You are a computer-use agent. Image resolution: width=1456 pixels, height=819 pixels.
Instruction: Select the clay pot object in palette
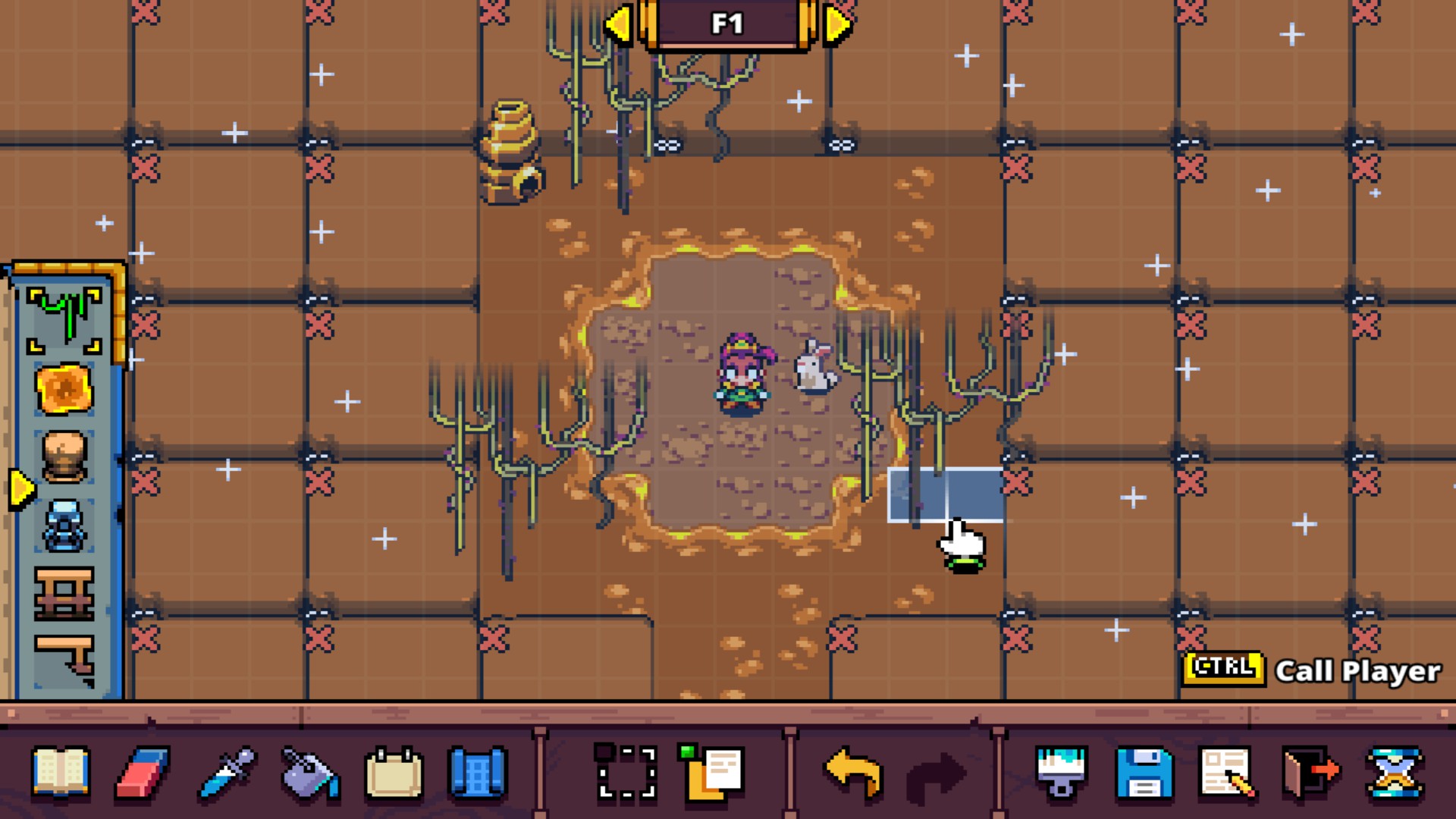point(64,457)
